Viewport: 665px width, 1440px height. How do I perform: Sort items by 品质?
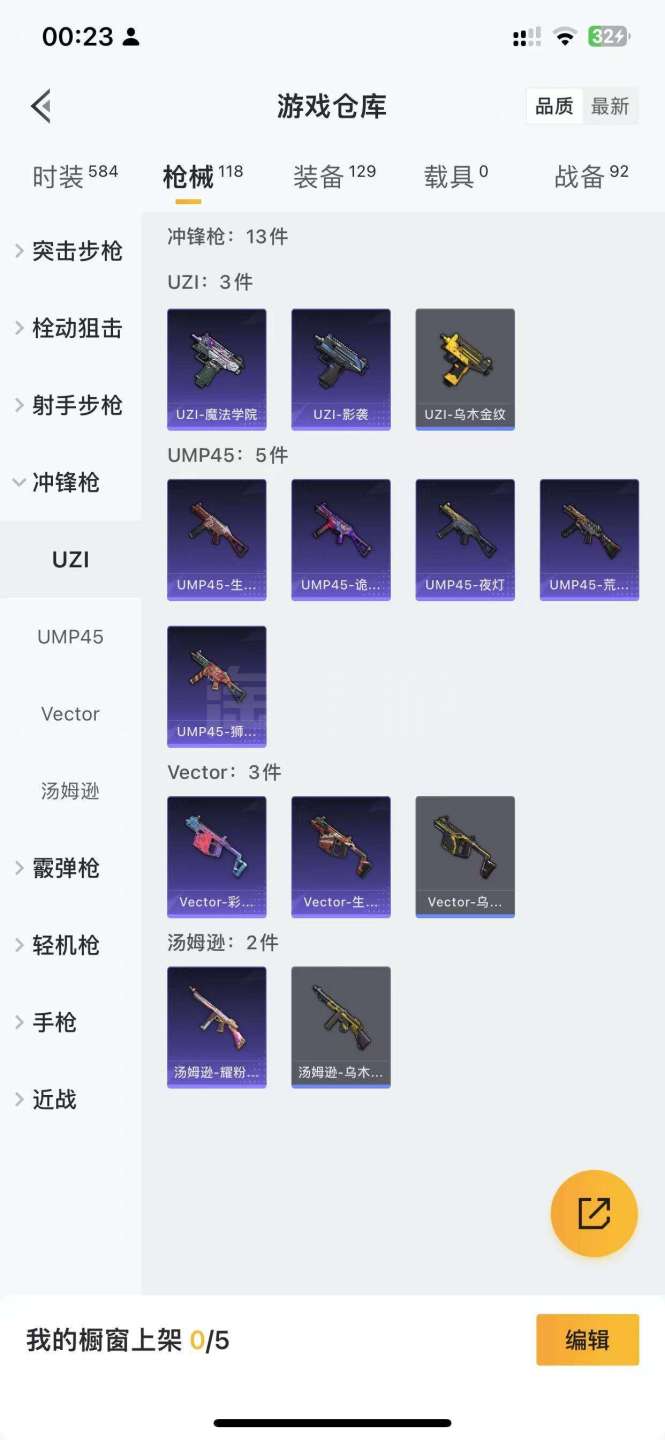(554, 106)
